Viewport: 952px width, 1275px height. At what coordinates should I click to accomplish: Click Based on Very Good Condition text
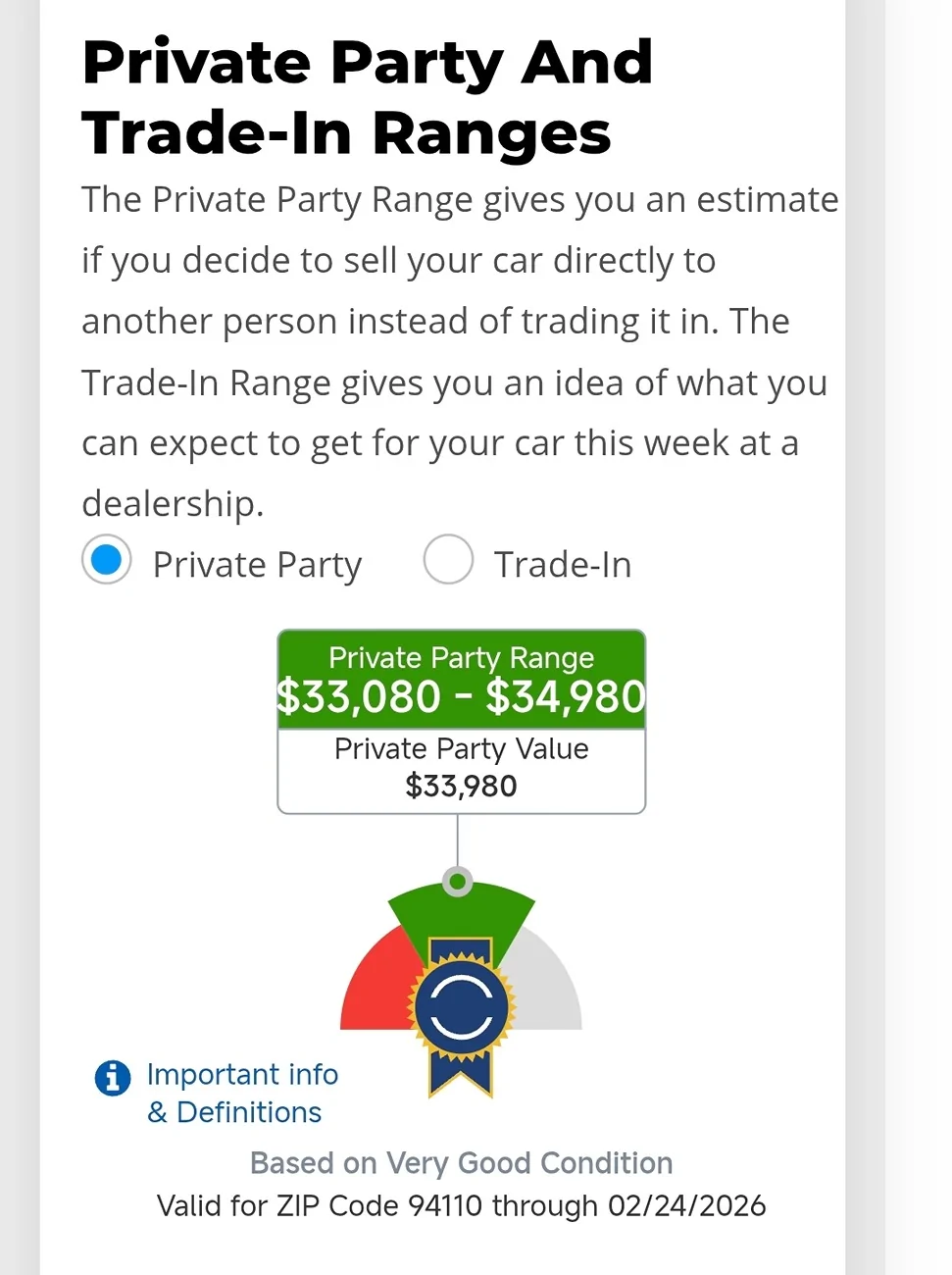click(461, 1163)
